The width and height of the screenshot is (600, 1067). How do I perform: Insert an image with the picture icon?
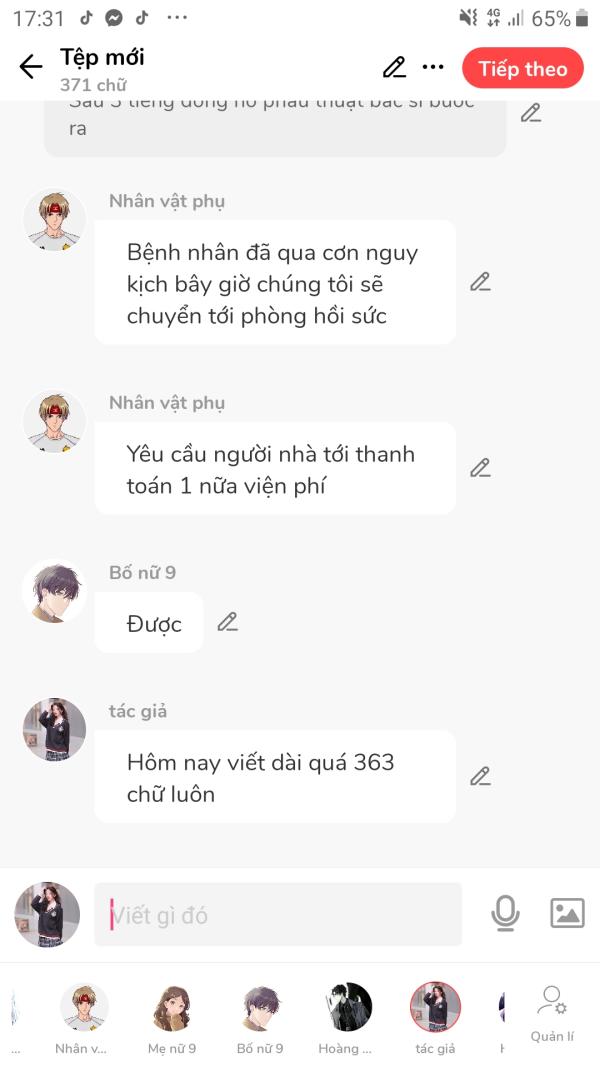pyautogui.click(x=567, y=913)
